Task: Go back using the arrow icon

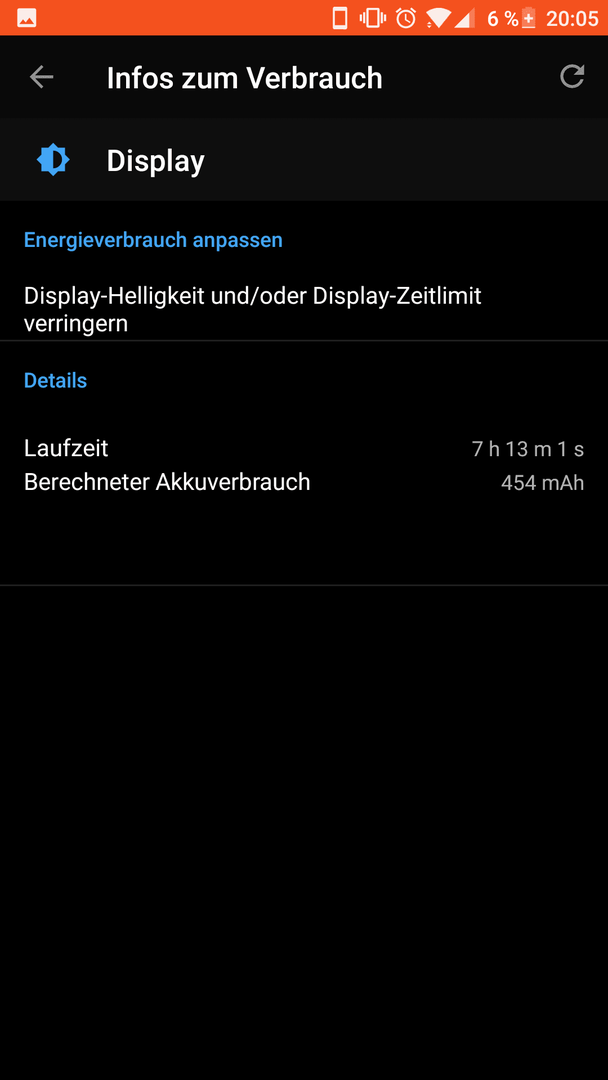Action: click(41, 77)
